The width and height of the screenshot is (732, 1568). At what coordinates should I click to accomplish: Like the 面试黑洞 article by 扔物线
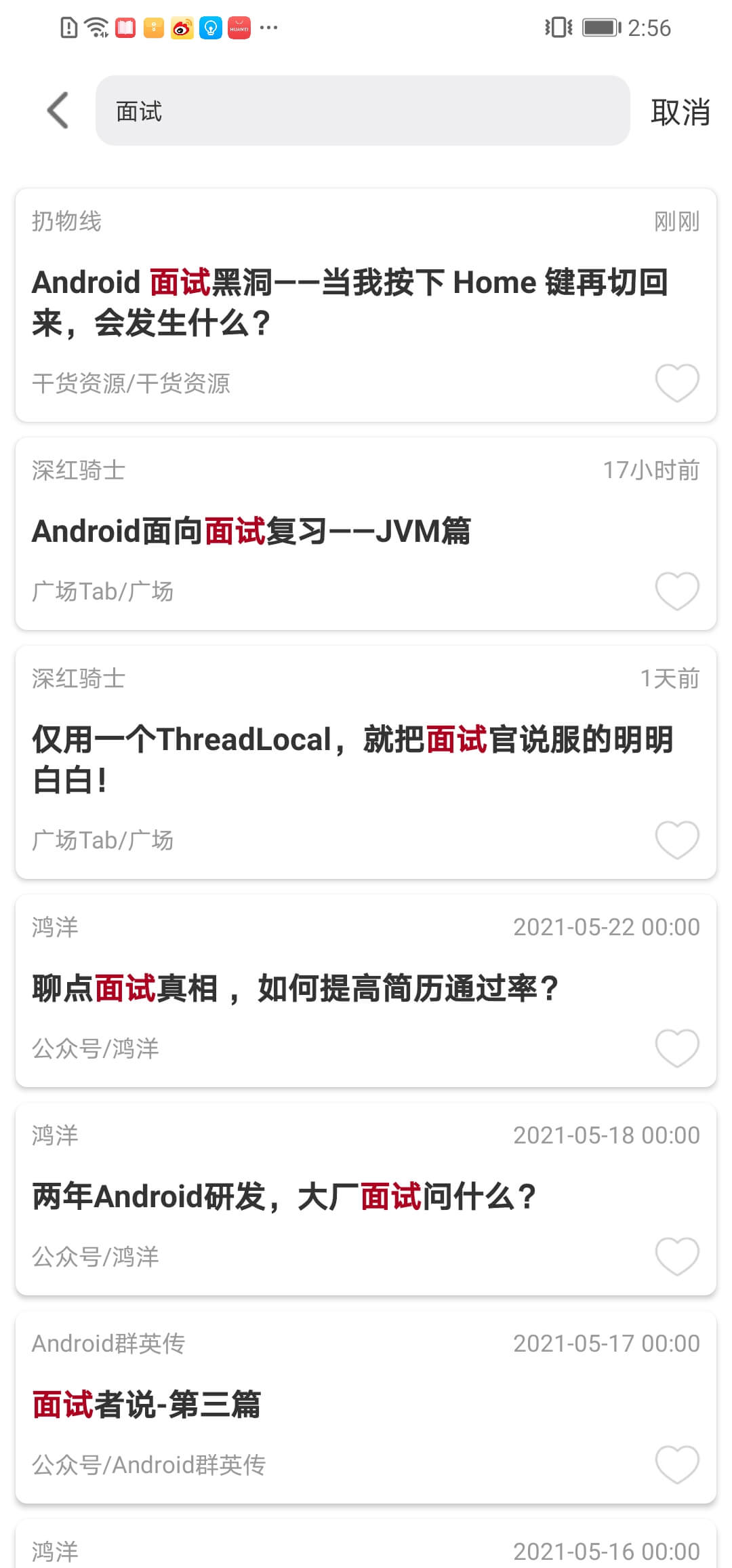click(677, 383)
